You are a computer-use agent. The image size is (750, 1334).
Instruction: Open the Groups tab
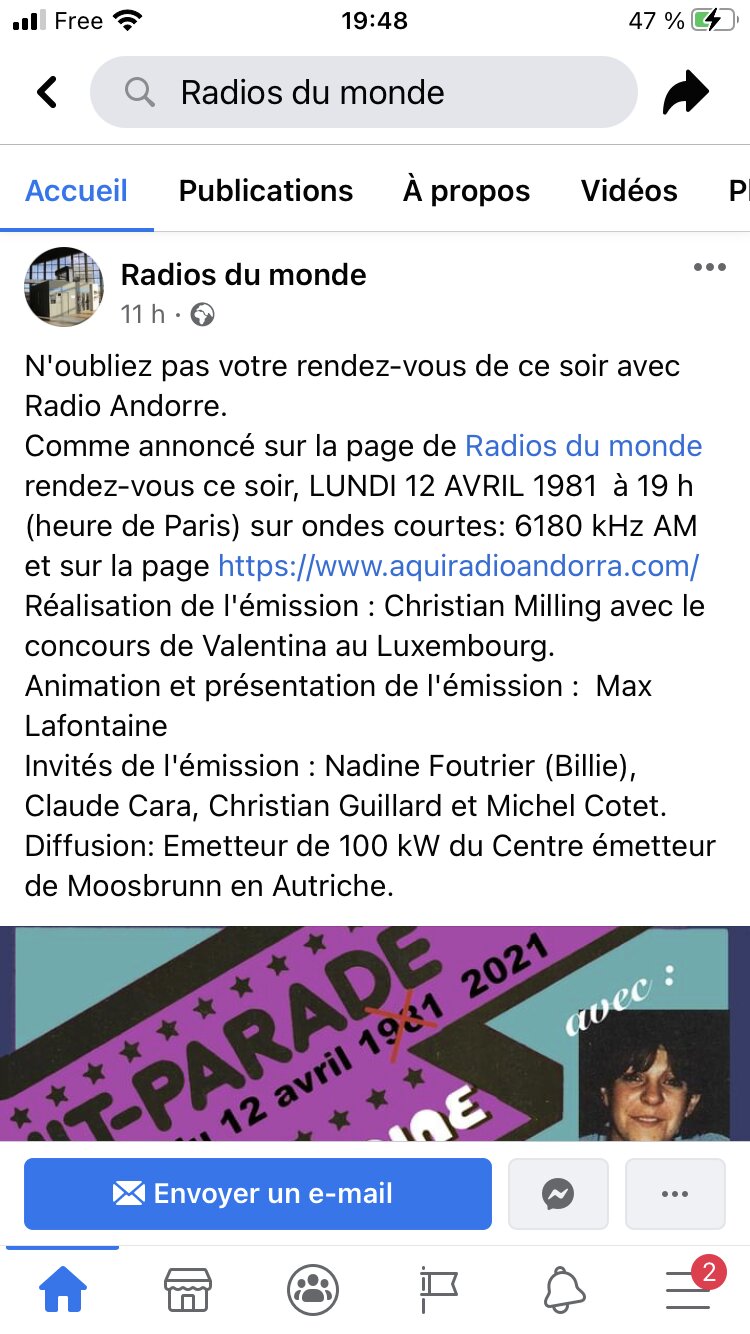[313, 1290]
